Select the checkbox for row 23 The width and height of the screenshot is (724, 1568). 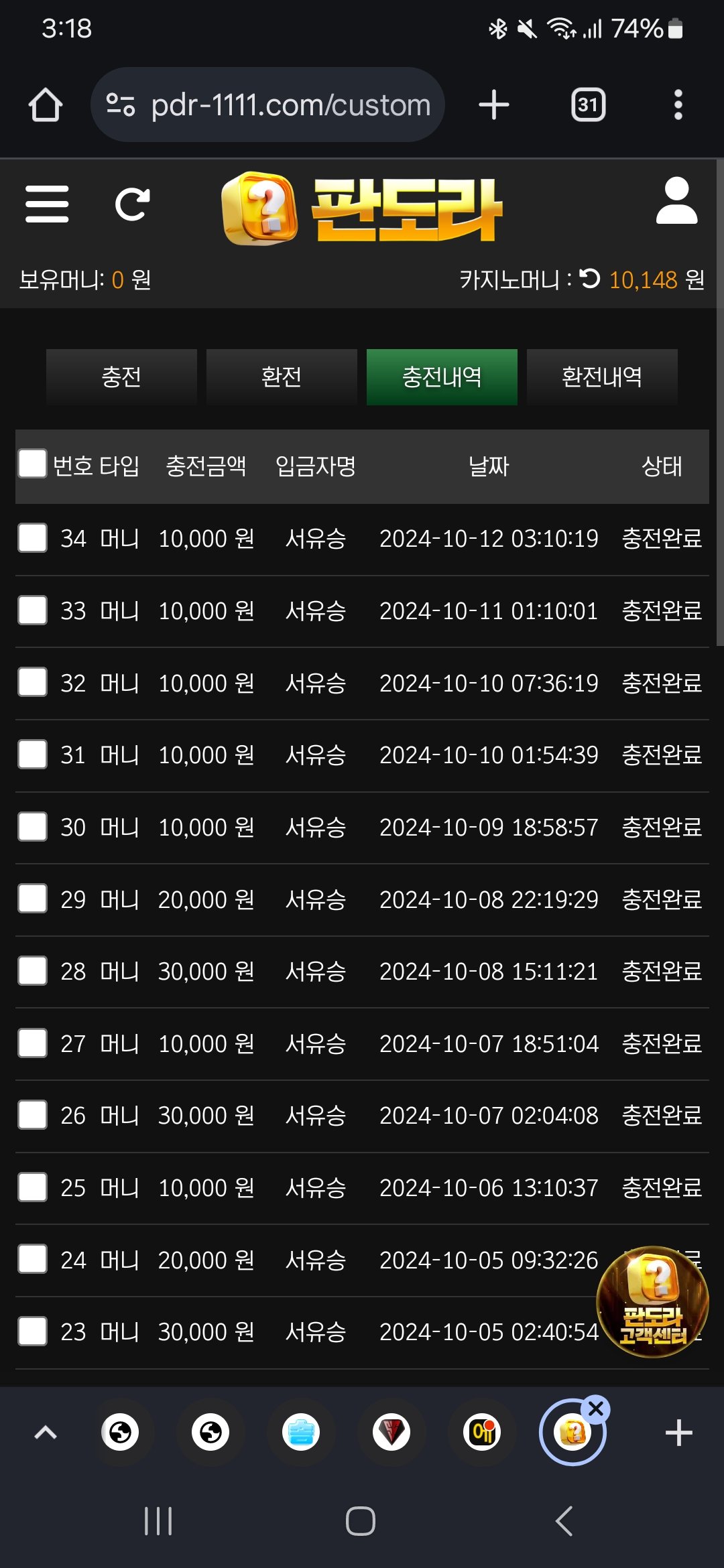point(33,1331)
